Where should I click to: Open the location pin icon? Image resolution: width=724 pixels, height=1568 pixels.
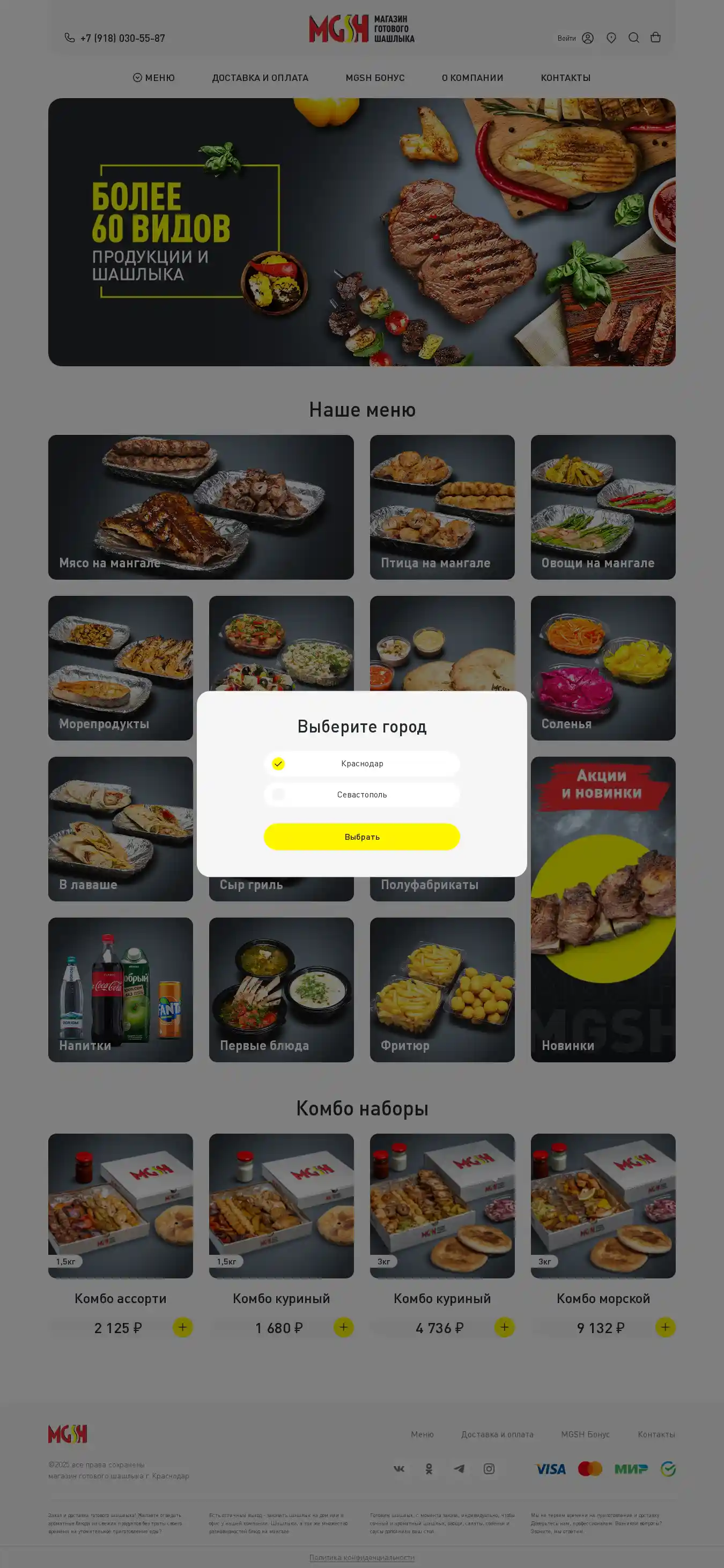pos(611,39)
